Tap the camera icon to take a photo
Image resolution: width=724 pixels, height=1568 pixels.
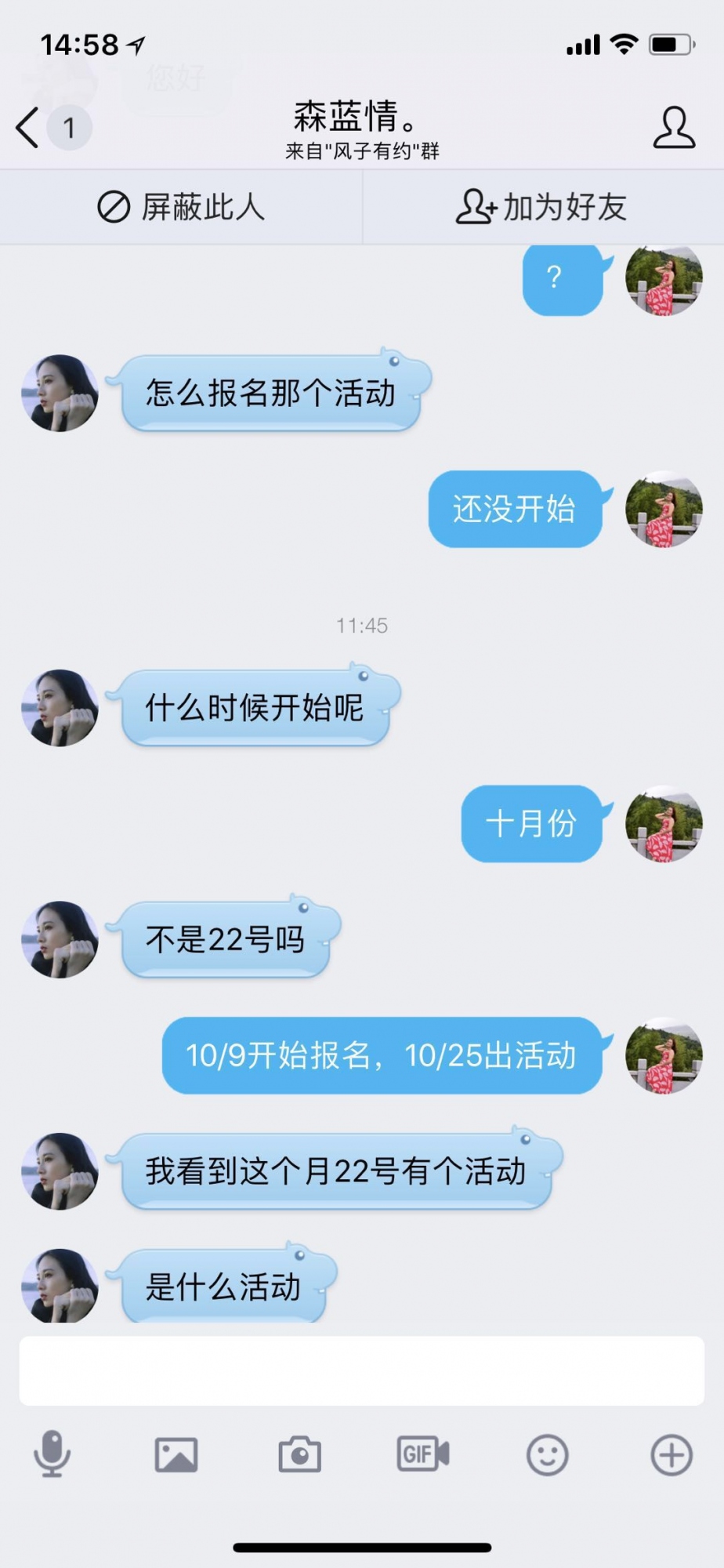click(299, 1454)
